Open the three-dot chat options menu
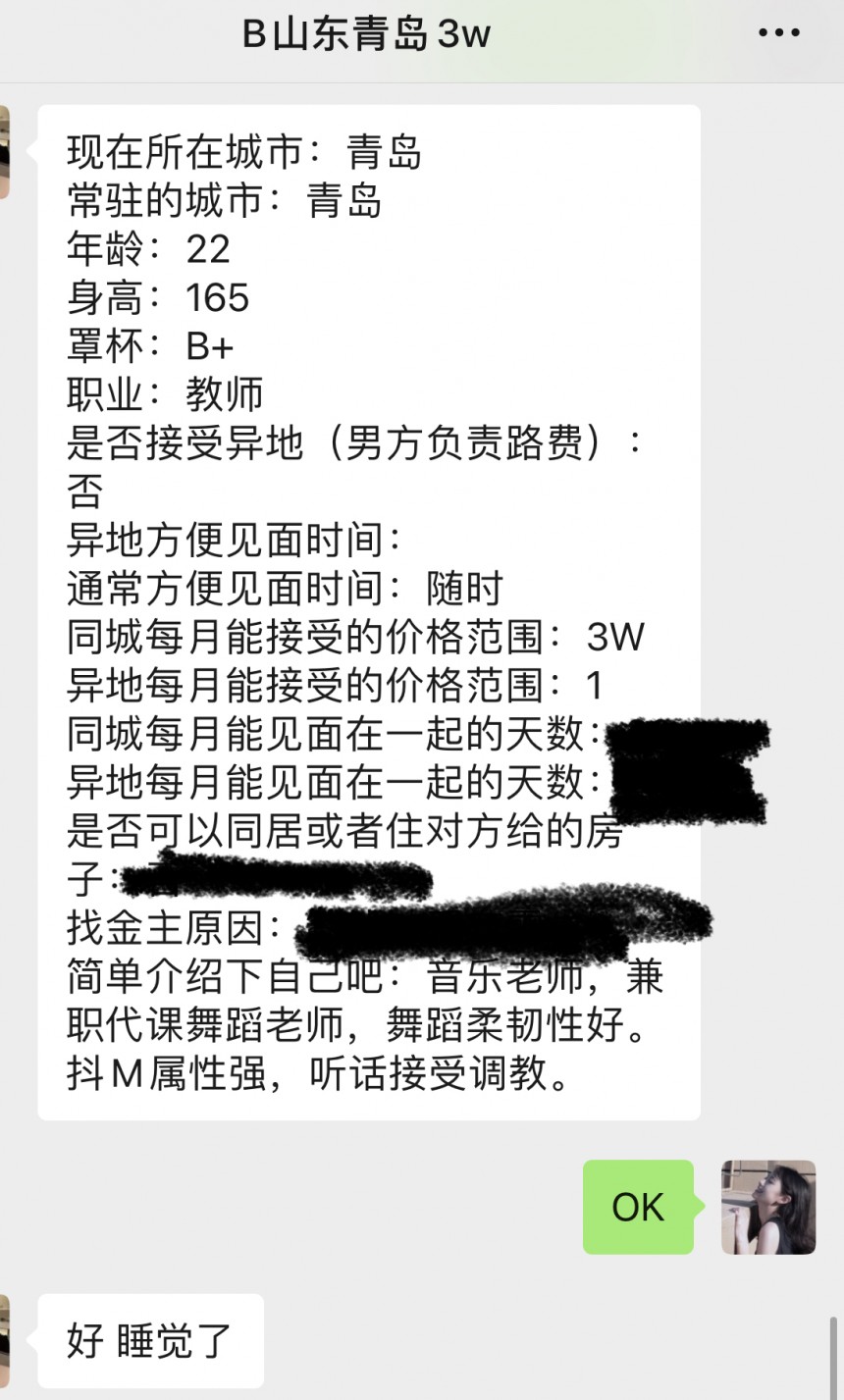 779,33
